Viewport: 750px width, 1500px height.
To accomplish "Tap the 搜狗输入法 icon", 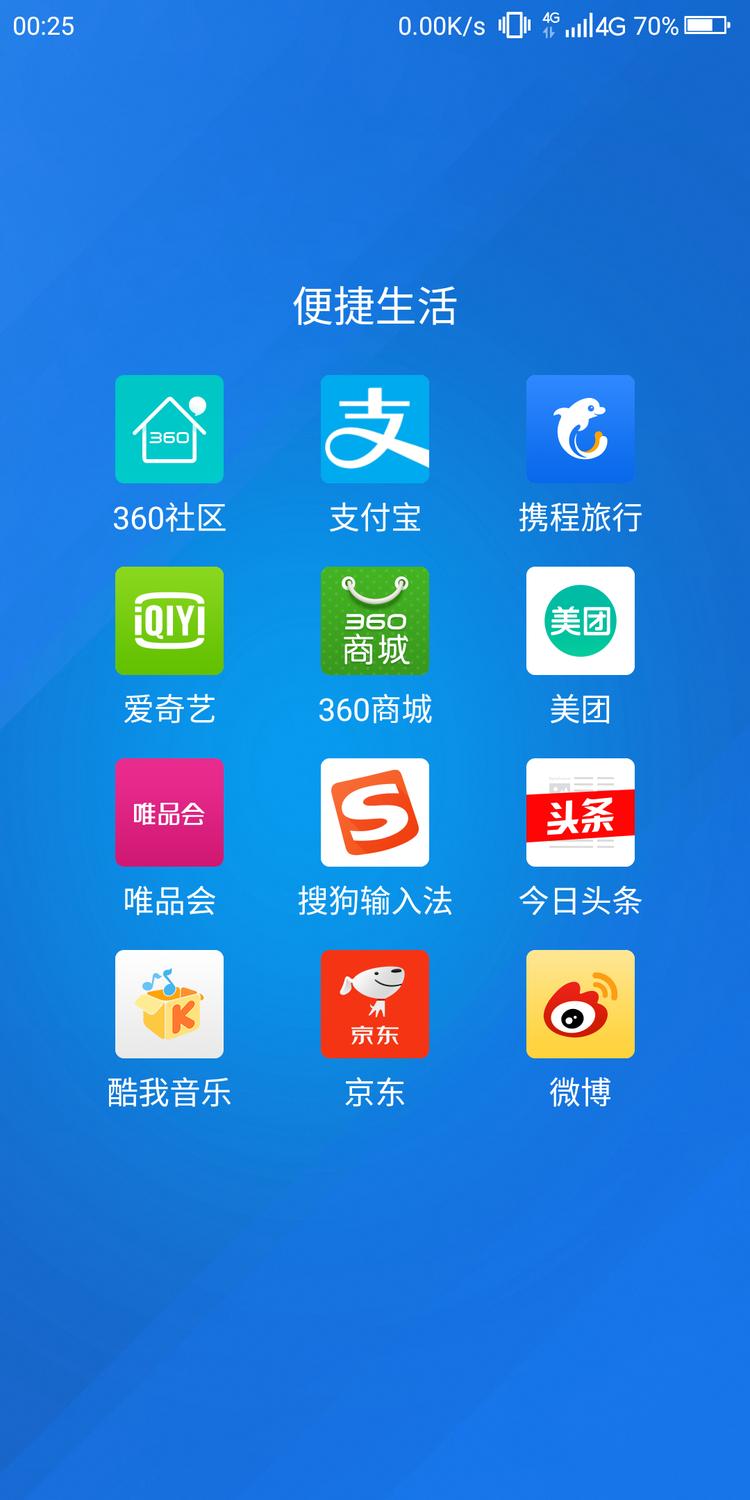I will tap(375, 812).
